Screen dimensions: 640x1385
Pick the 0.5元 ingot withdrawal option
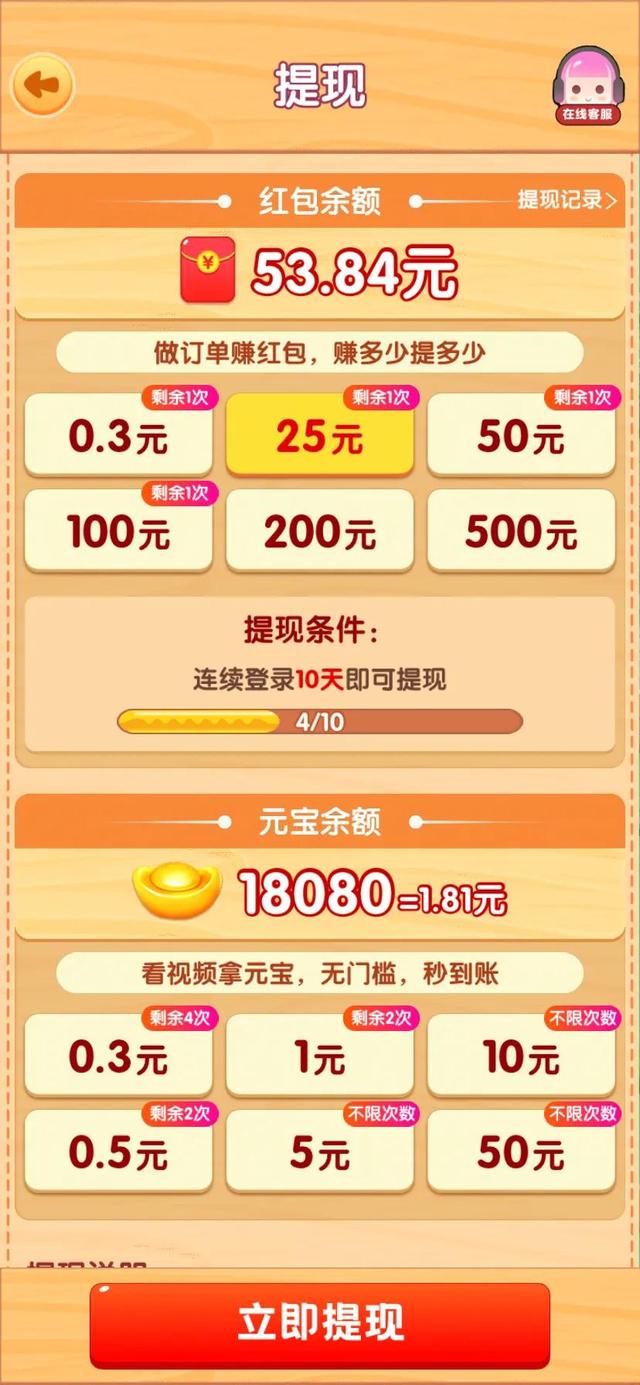click(x=118, y=1153)
